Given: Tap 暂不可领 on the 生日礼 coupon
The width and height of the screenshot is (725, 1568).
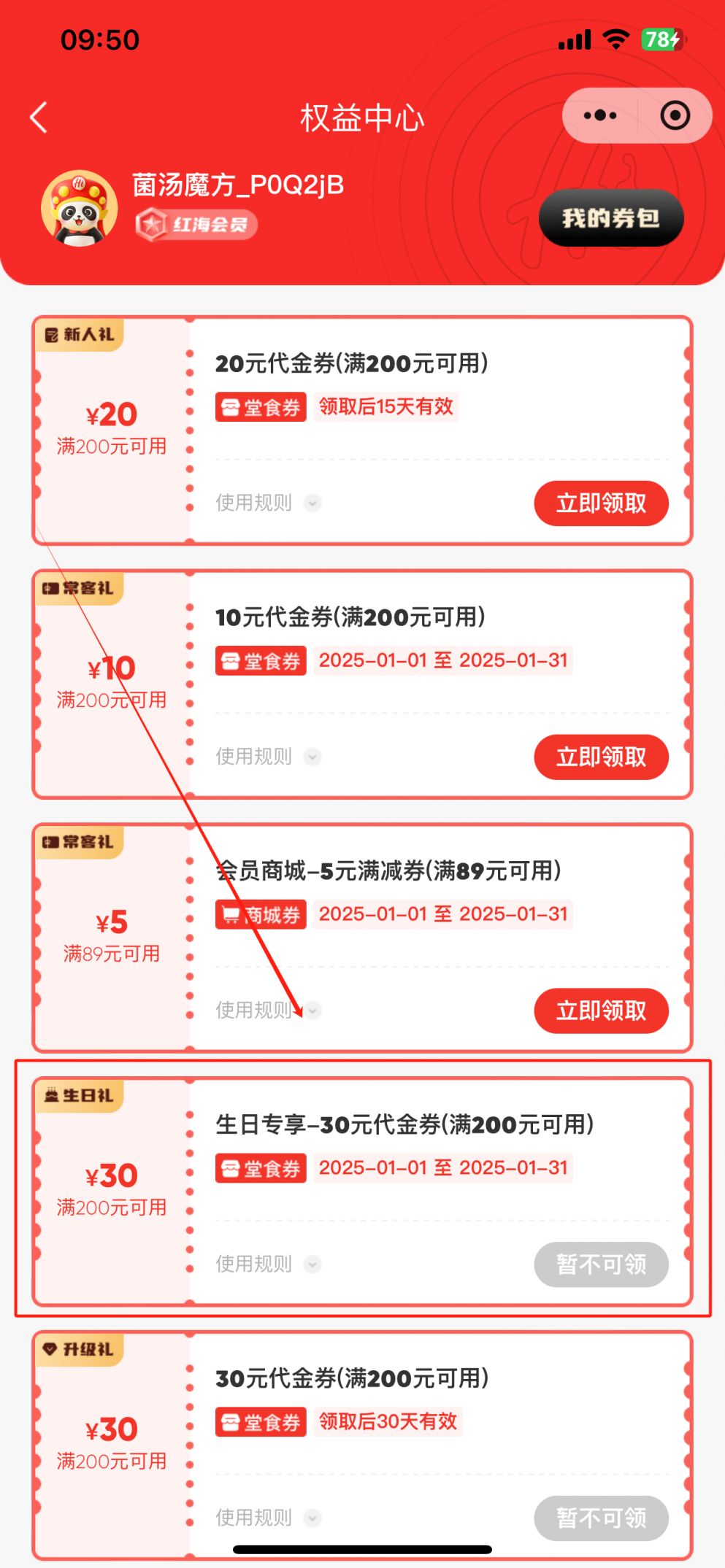Looking at the screenshot, I should (x=601, y=1264).
